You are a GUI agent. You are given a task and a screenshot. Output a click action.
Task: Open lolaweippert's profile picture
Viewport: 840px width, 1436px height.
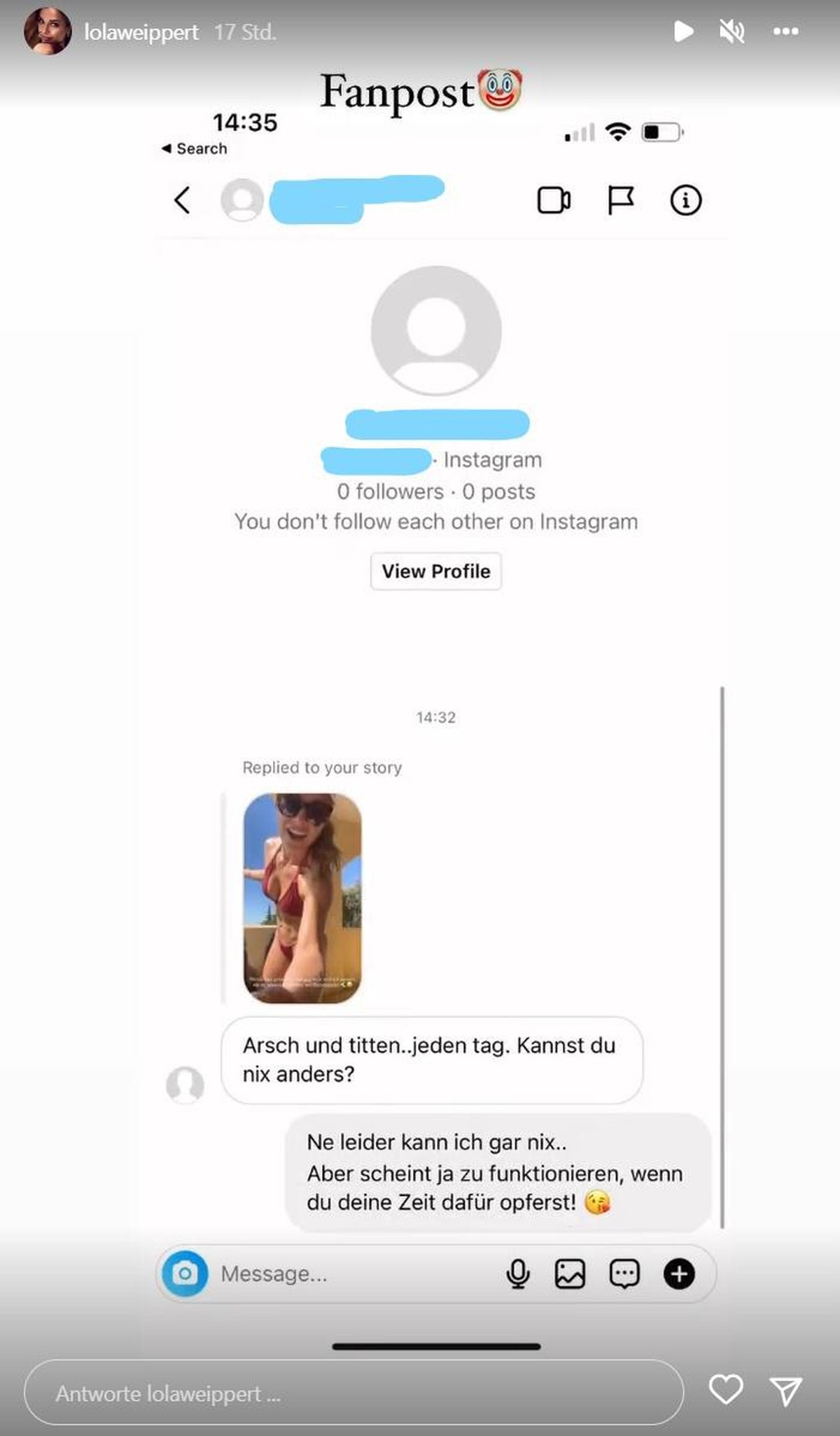[48, 32]
